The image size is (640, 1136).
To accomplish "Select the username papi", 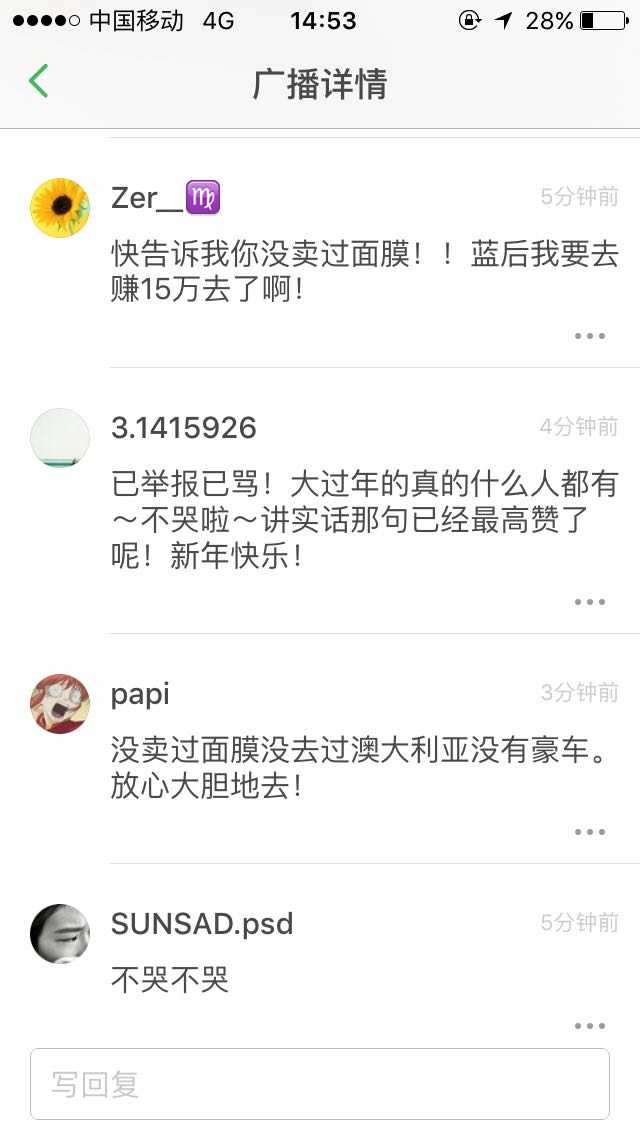I will [x=140, y=694].
